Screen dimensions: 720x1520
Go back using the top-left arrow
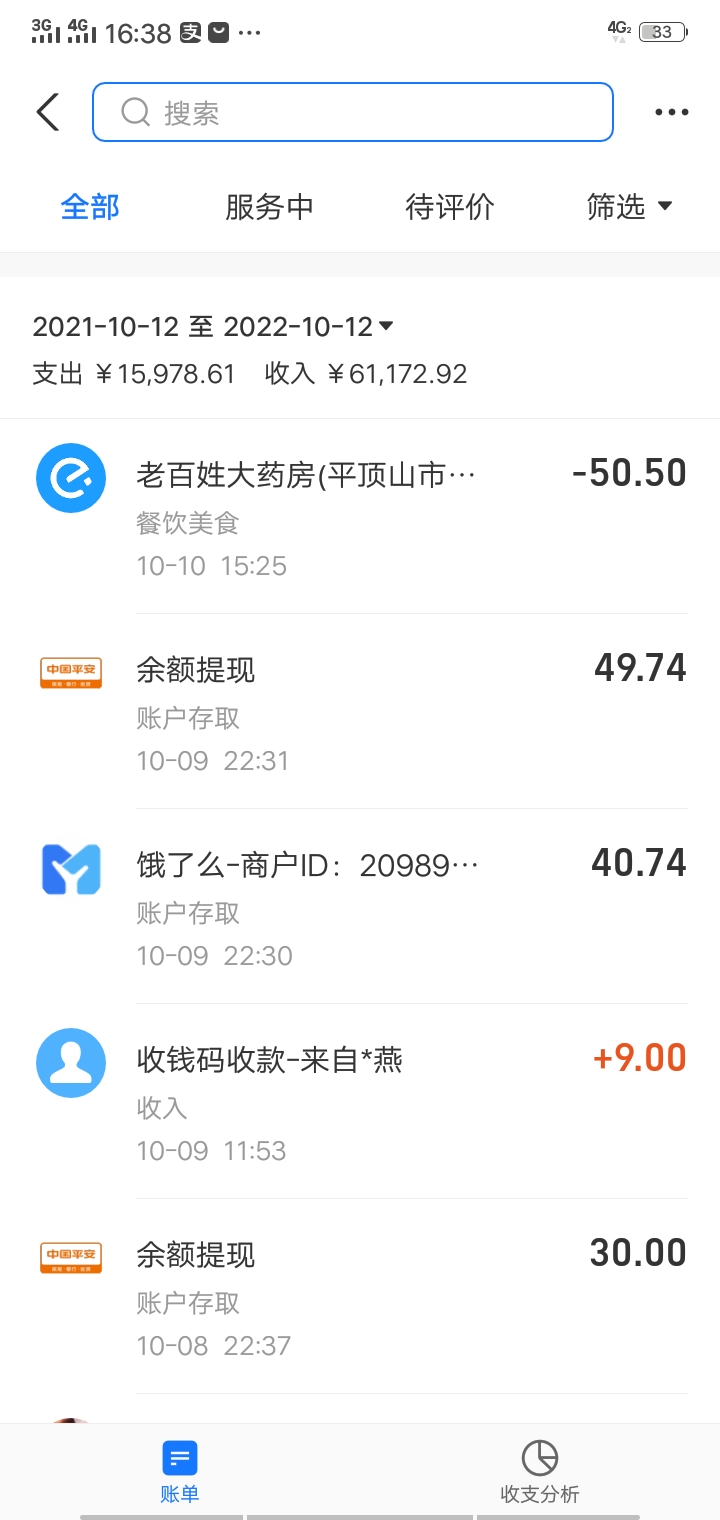48,112
